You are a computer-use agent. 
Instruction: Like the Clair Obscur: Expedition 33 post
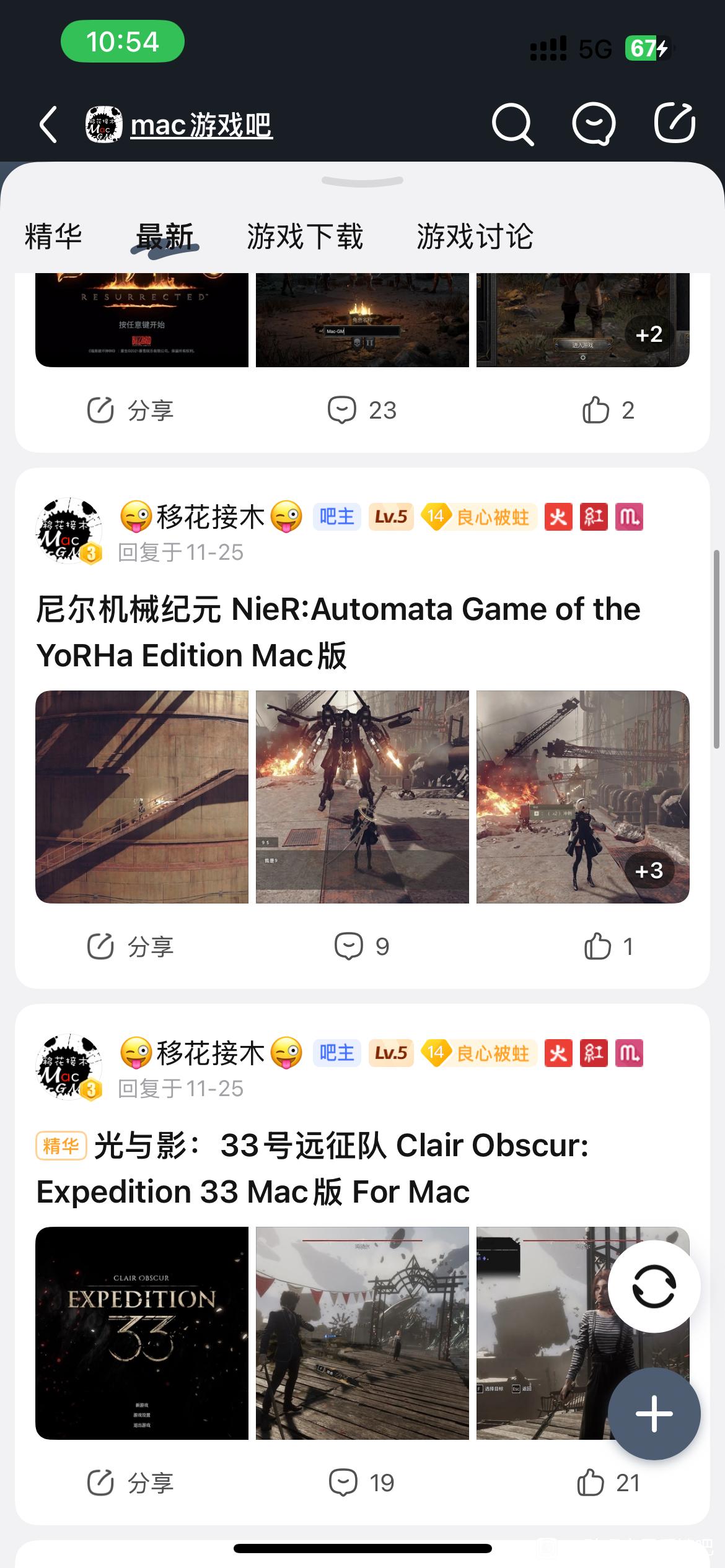click(607, 1483)
